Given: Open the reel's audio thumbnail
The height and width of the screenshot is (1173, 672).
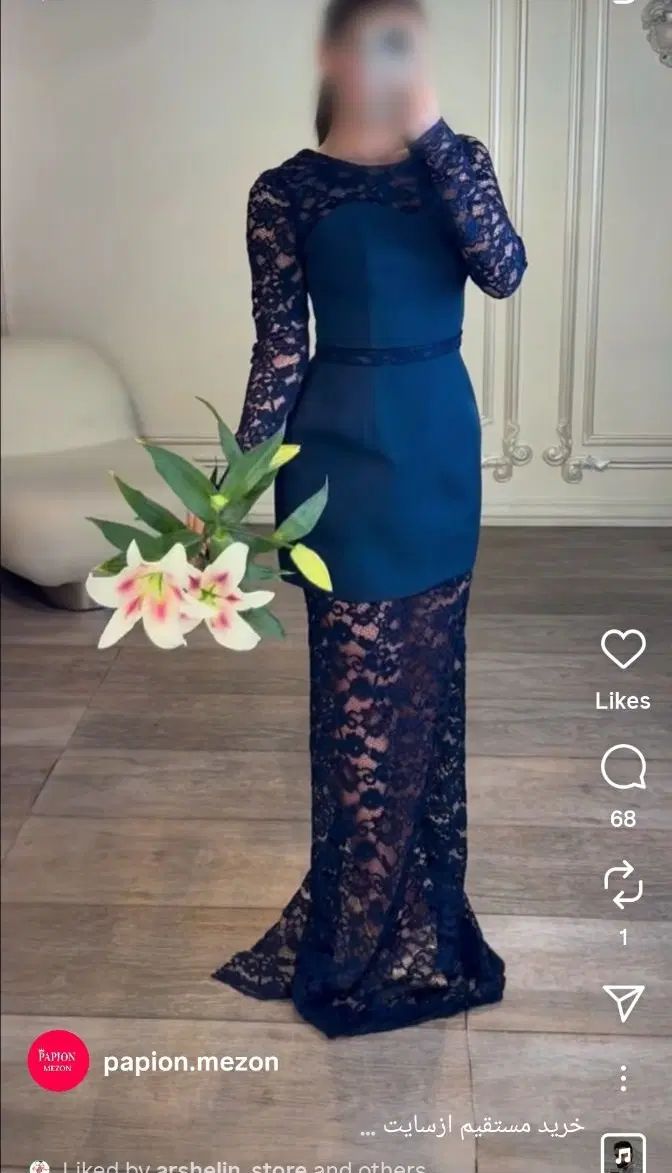Looking at the screenshot, I should [623, 1153].
